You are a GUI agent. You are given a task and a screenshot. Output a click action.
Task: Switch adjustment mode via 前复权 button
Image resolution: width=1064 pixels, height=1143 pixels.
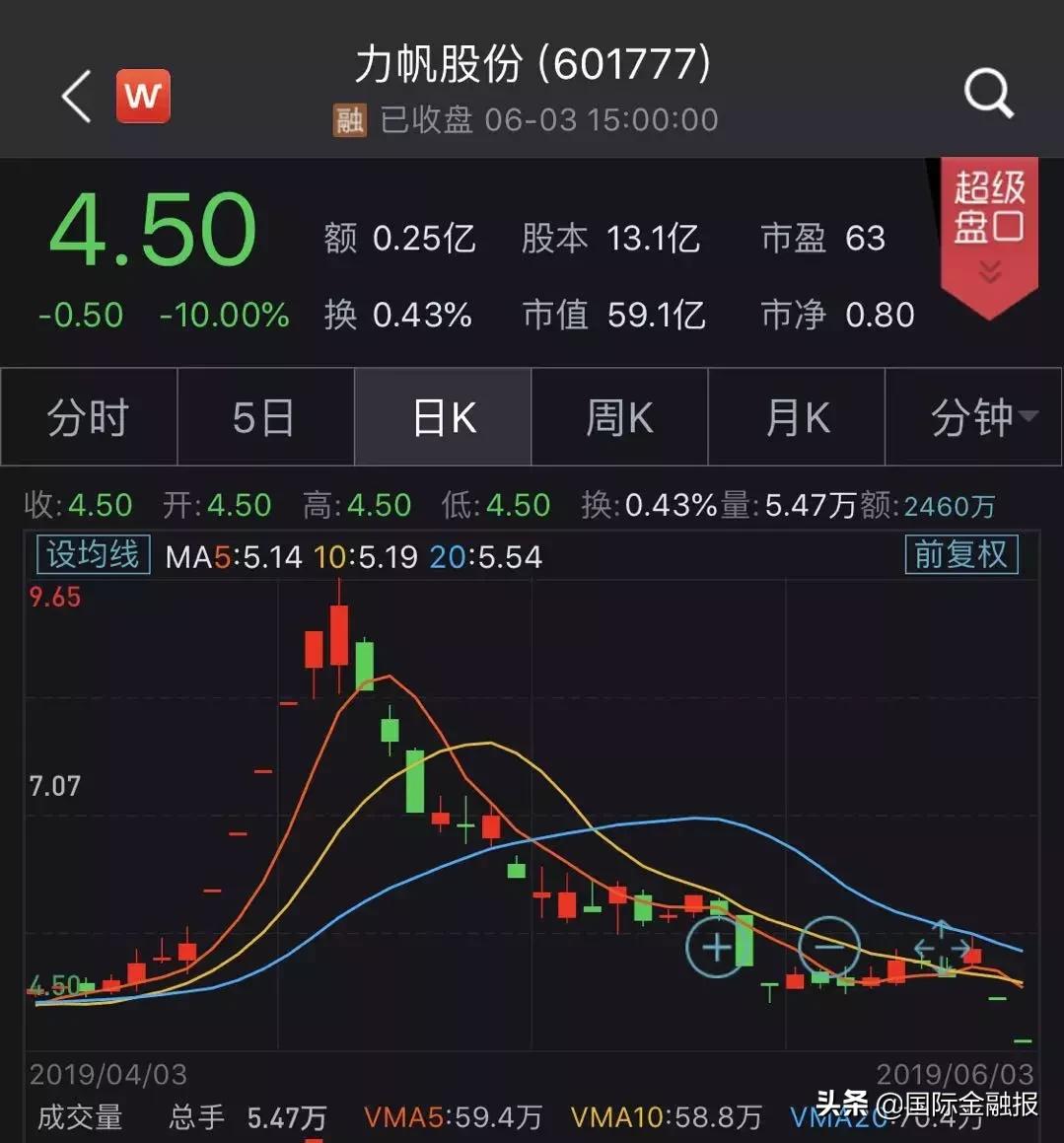click(961, 554)
